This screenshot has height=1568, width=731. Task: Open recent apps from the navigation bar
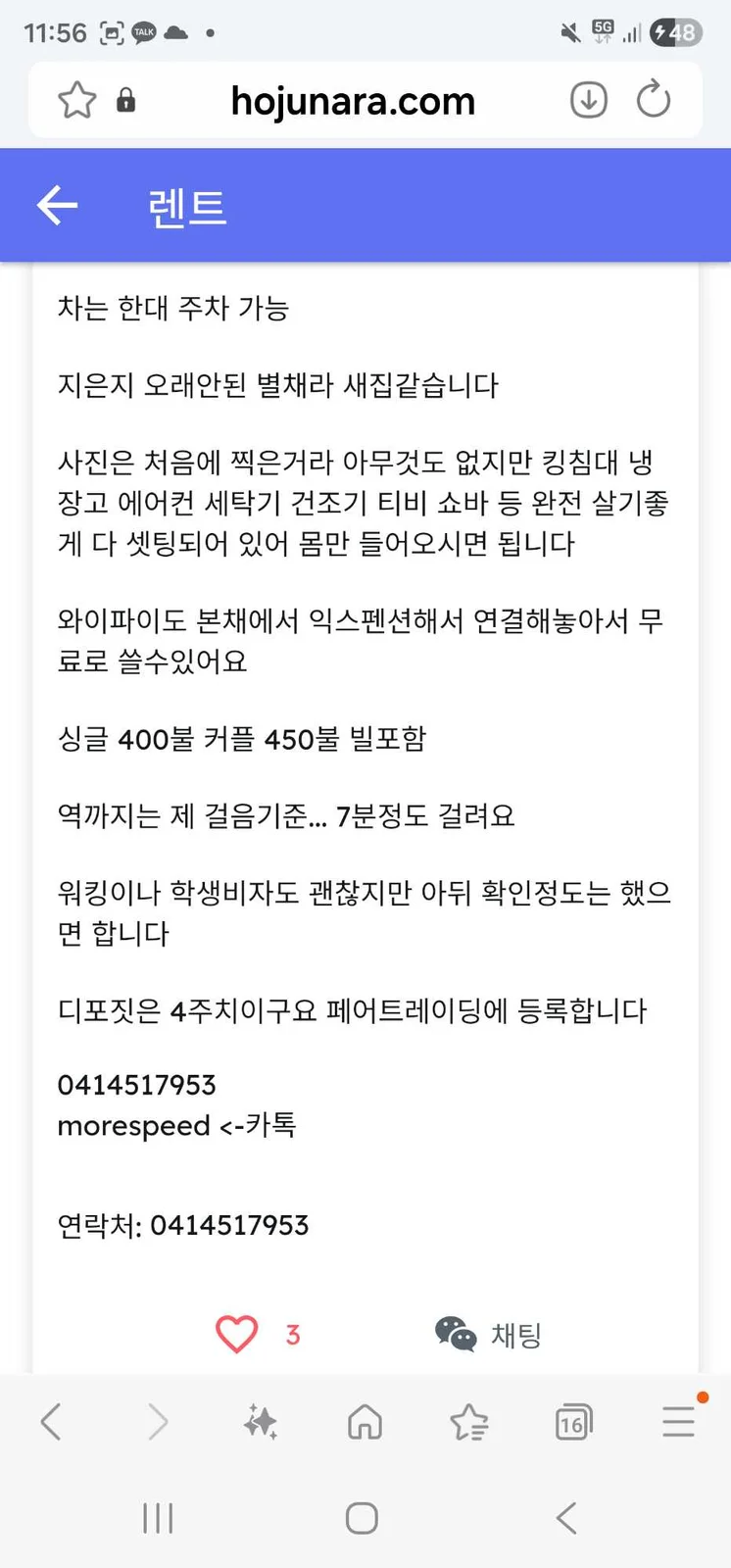(158, 1518)
